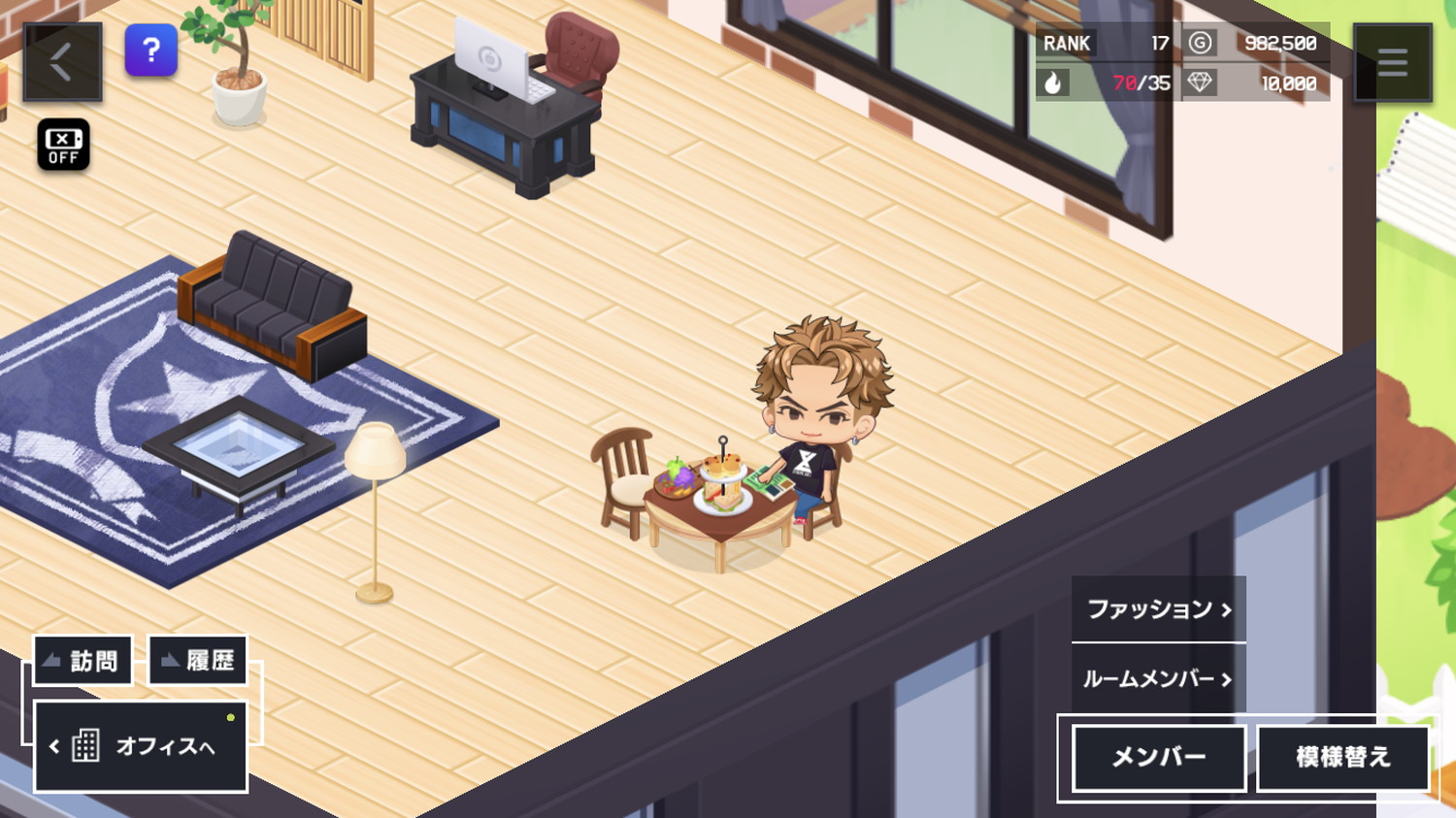Tap 模様替え to redecorate the room

(x=1343, y=757)
